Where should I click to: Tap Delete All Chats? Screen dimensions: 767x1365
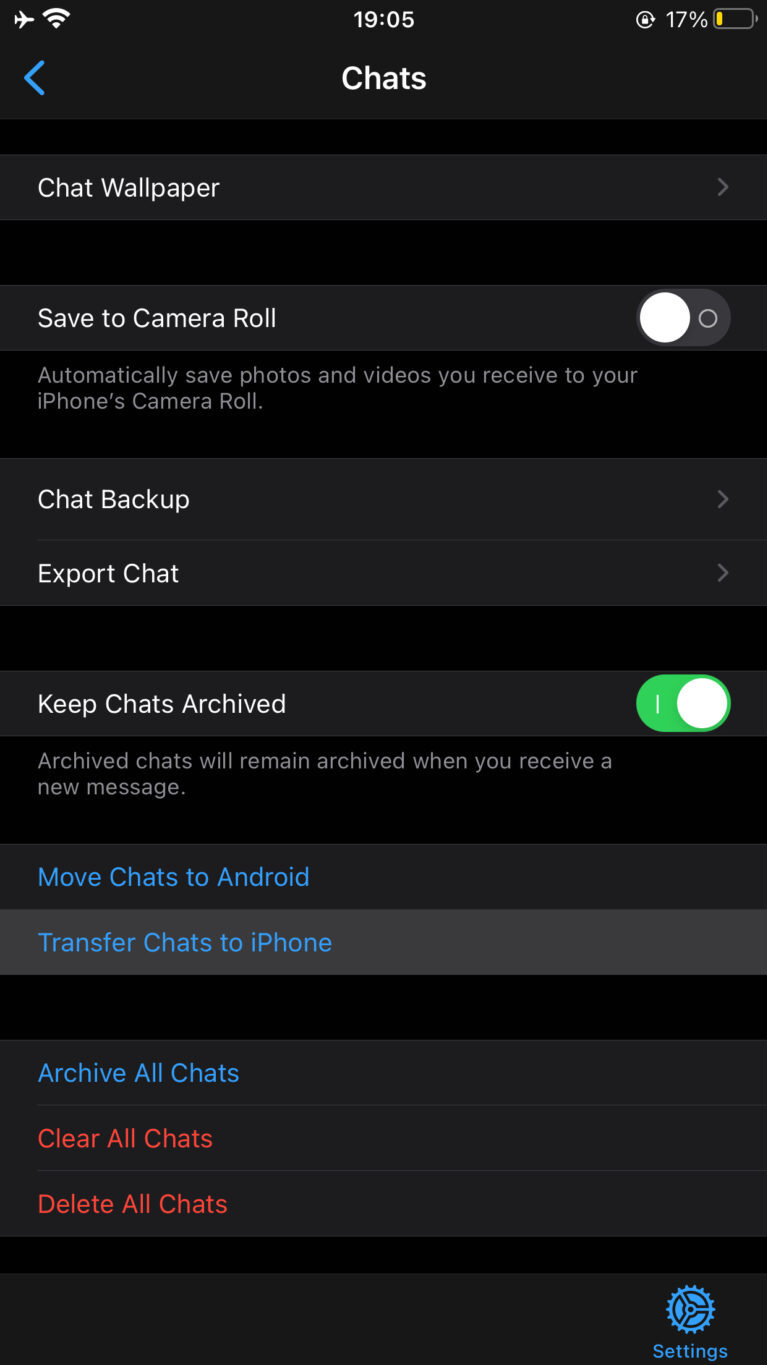coord(133,1204)
